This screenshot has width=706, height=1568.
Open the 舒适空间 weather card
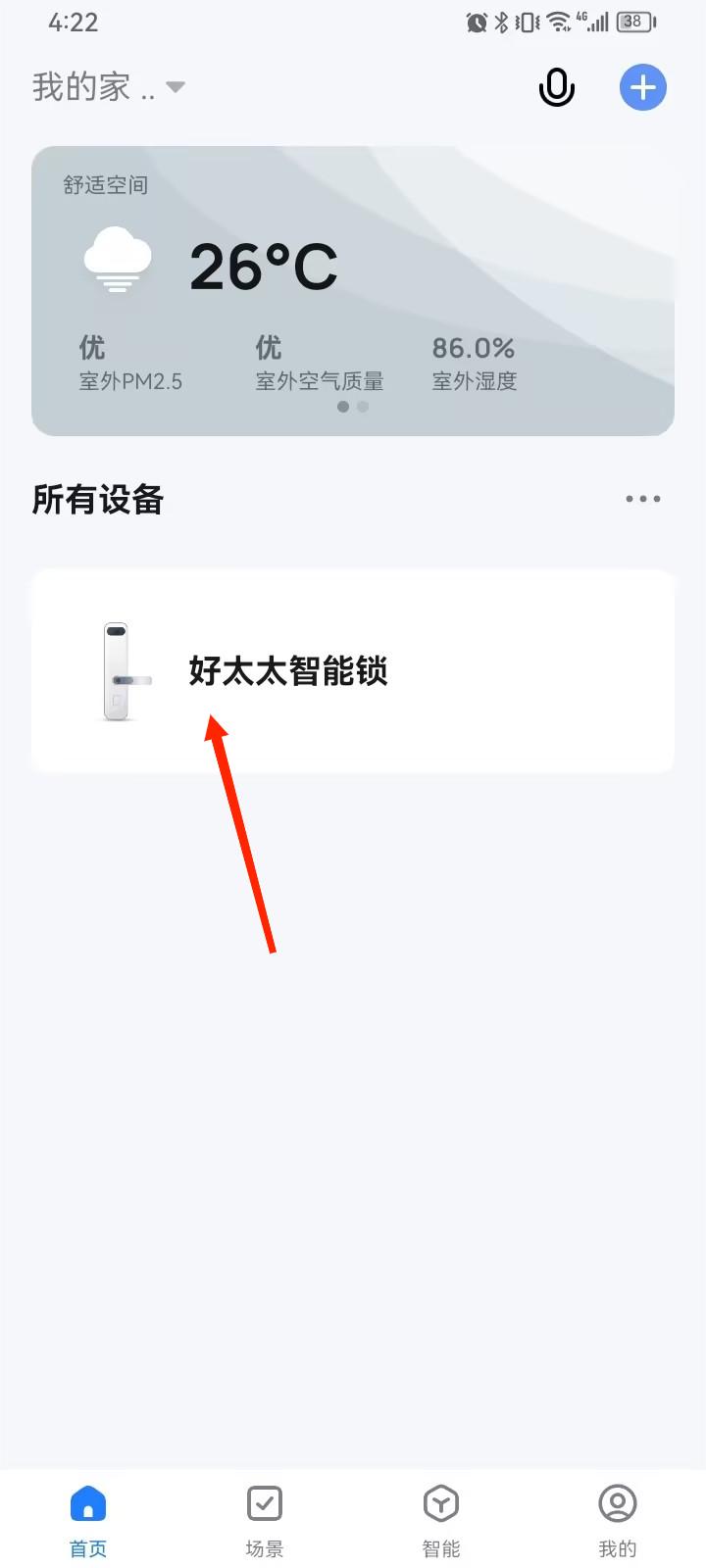(x=353, y=291)
